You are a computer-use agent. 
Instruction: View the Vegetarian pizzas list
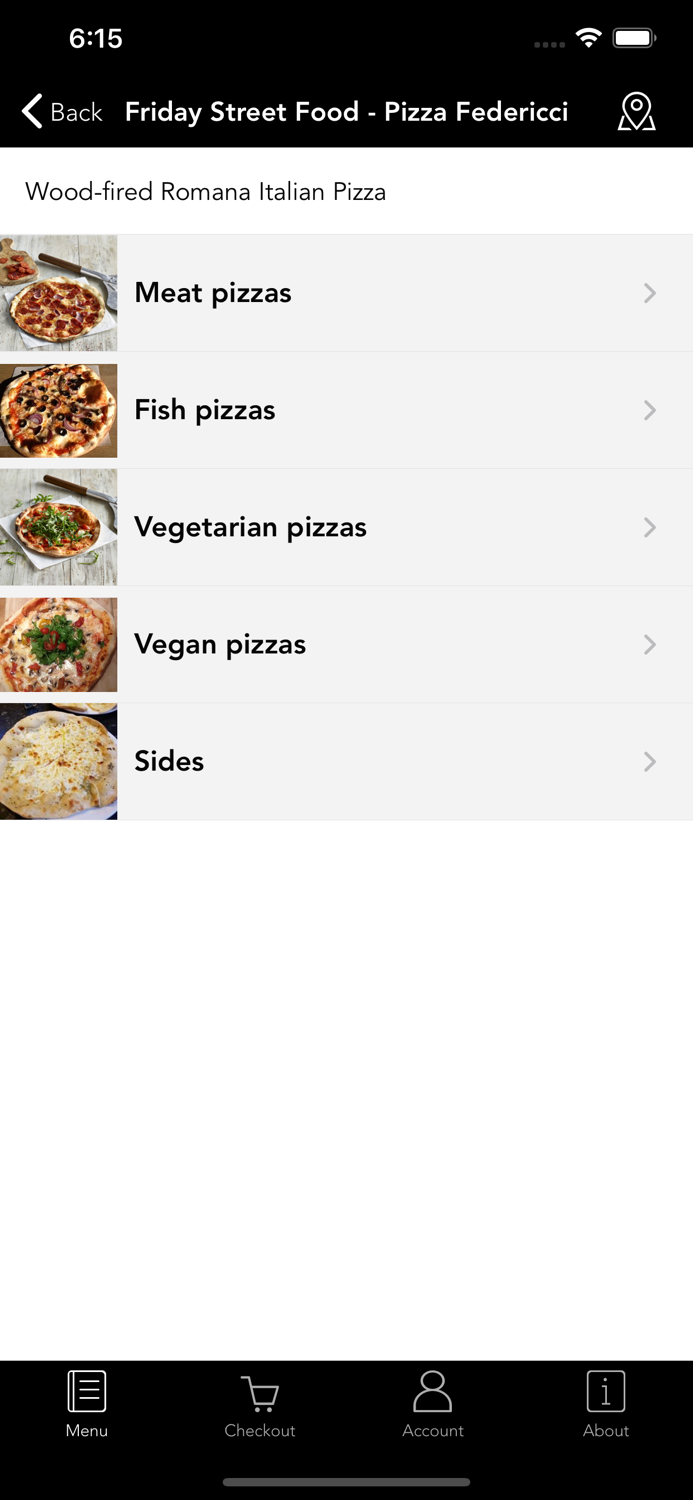[x=346, y=527]
